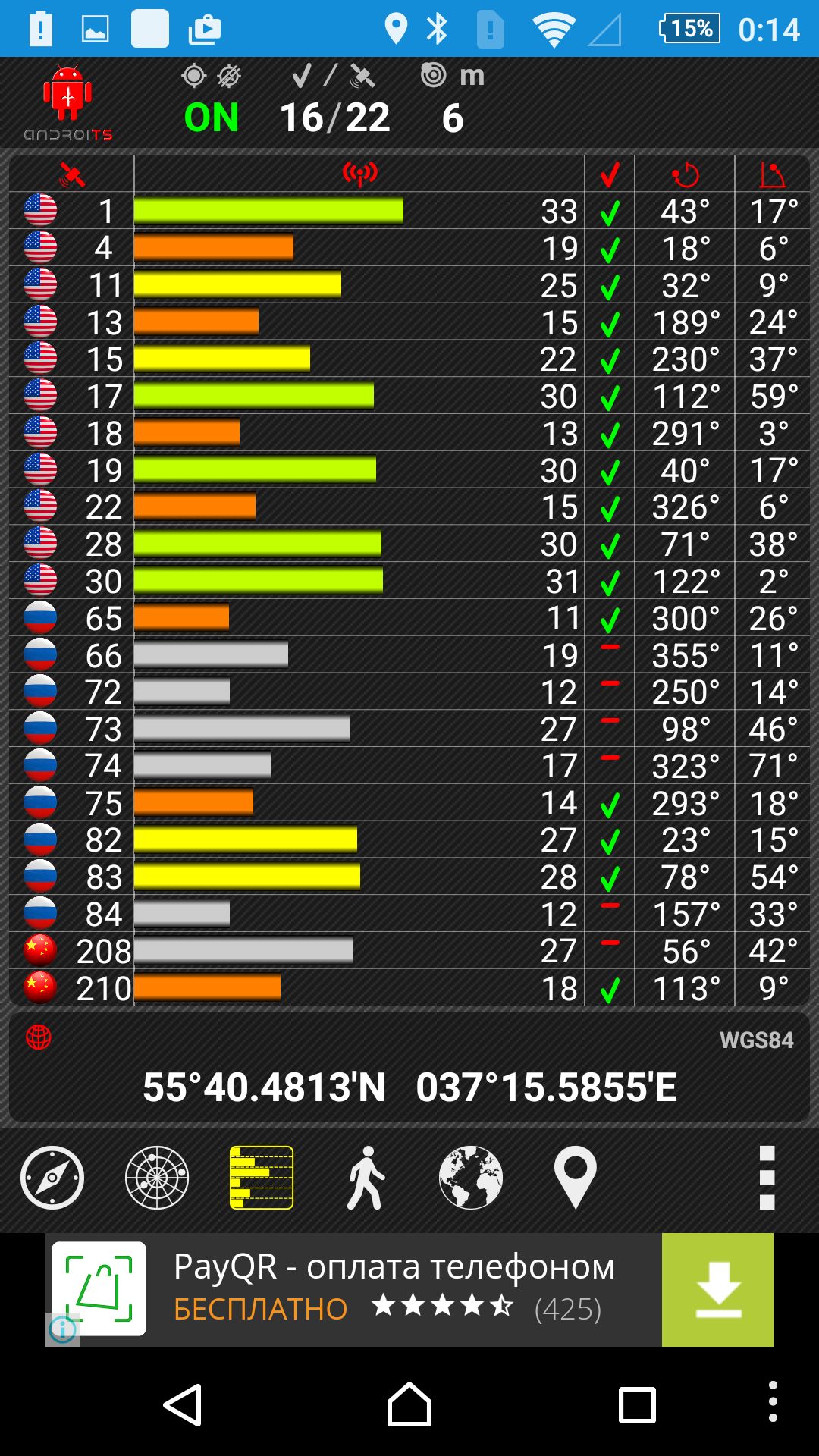The width and height of the screenshot is (819, 1456).
Task: Open the recent apps button
Action: coord(637,1404)
